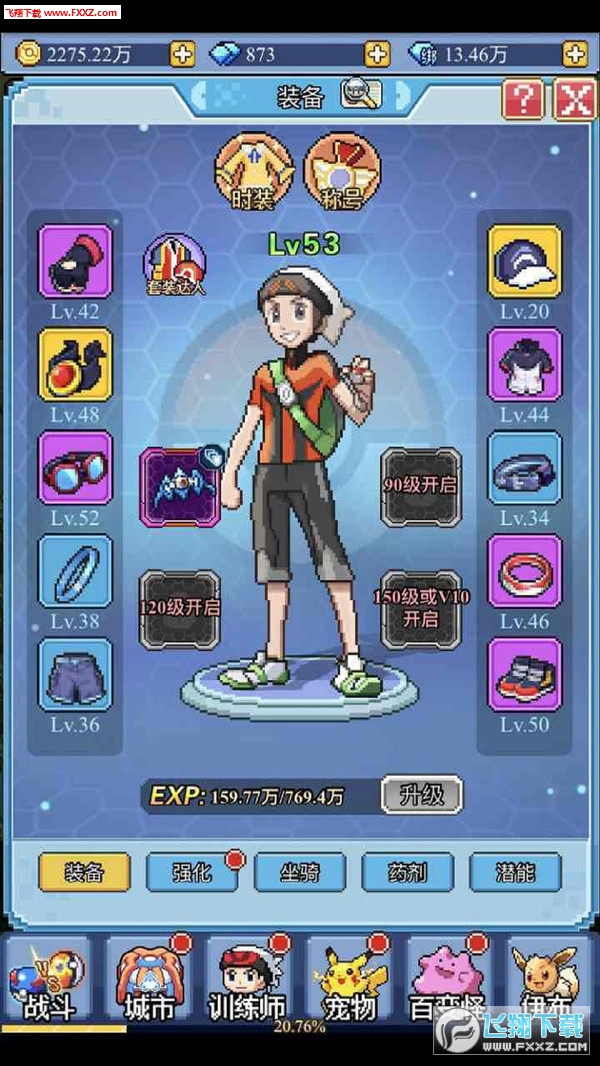
Task: Switch to the 潜能 tab
Action: (515, 872)
